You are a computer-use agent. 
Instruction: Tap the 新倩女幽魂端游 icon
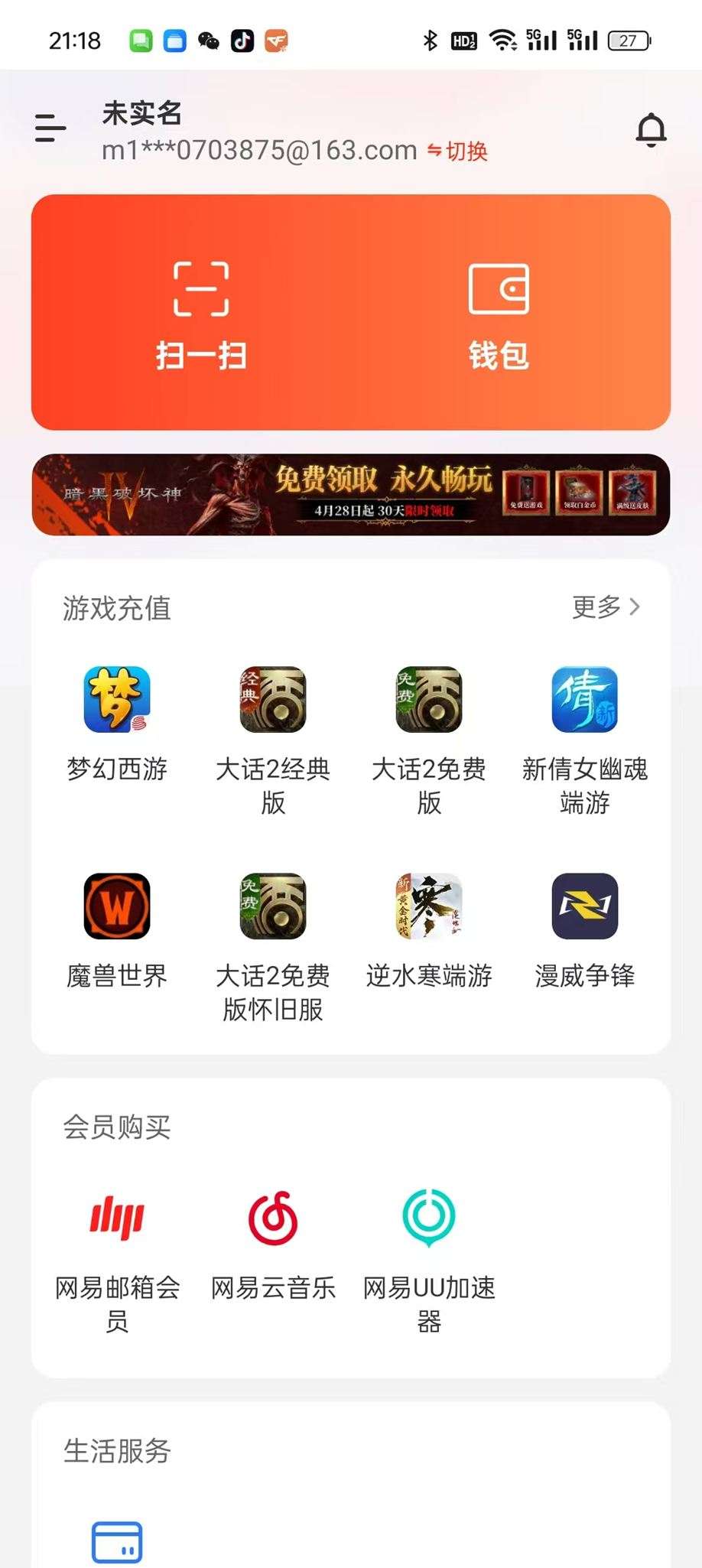pyautogui.click(x=585, y=700)
